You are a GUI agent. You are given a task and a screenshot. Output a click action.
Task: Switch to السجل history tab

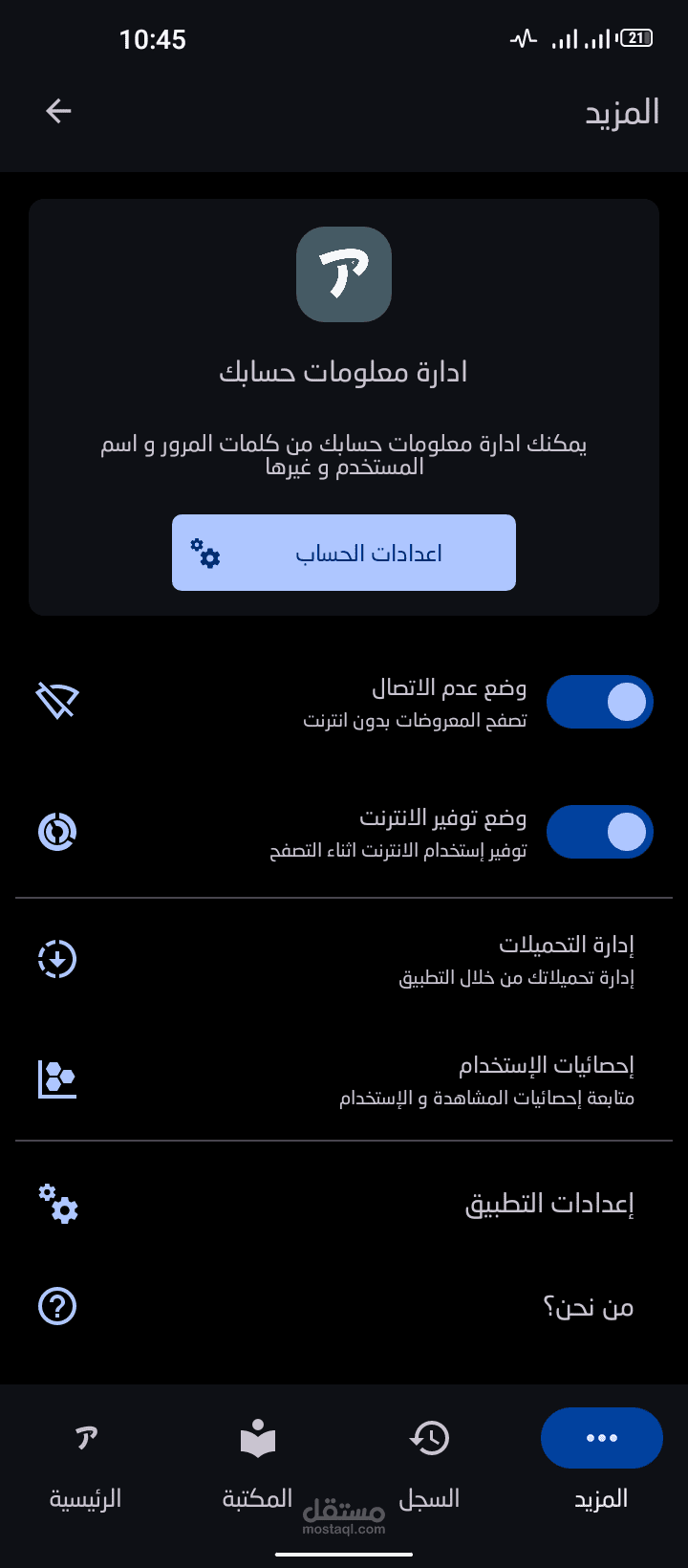(430, 1463)
